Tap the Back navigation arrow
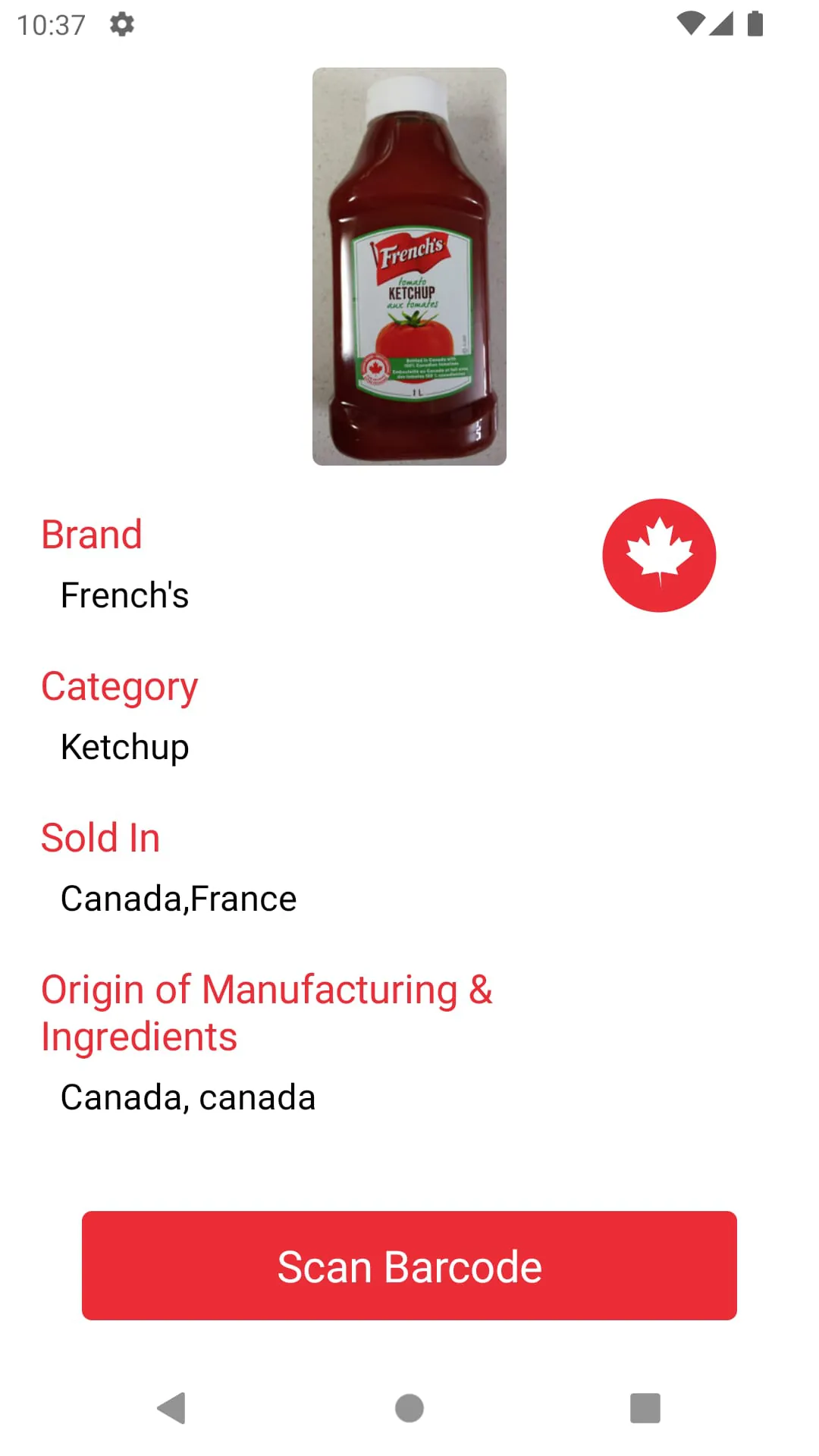Image resolution: width=819 pixels, height=1456 pixels. (x=172, y=1409)
